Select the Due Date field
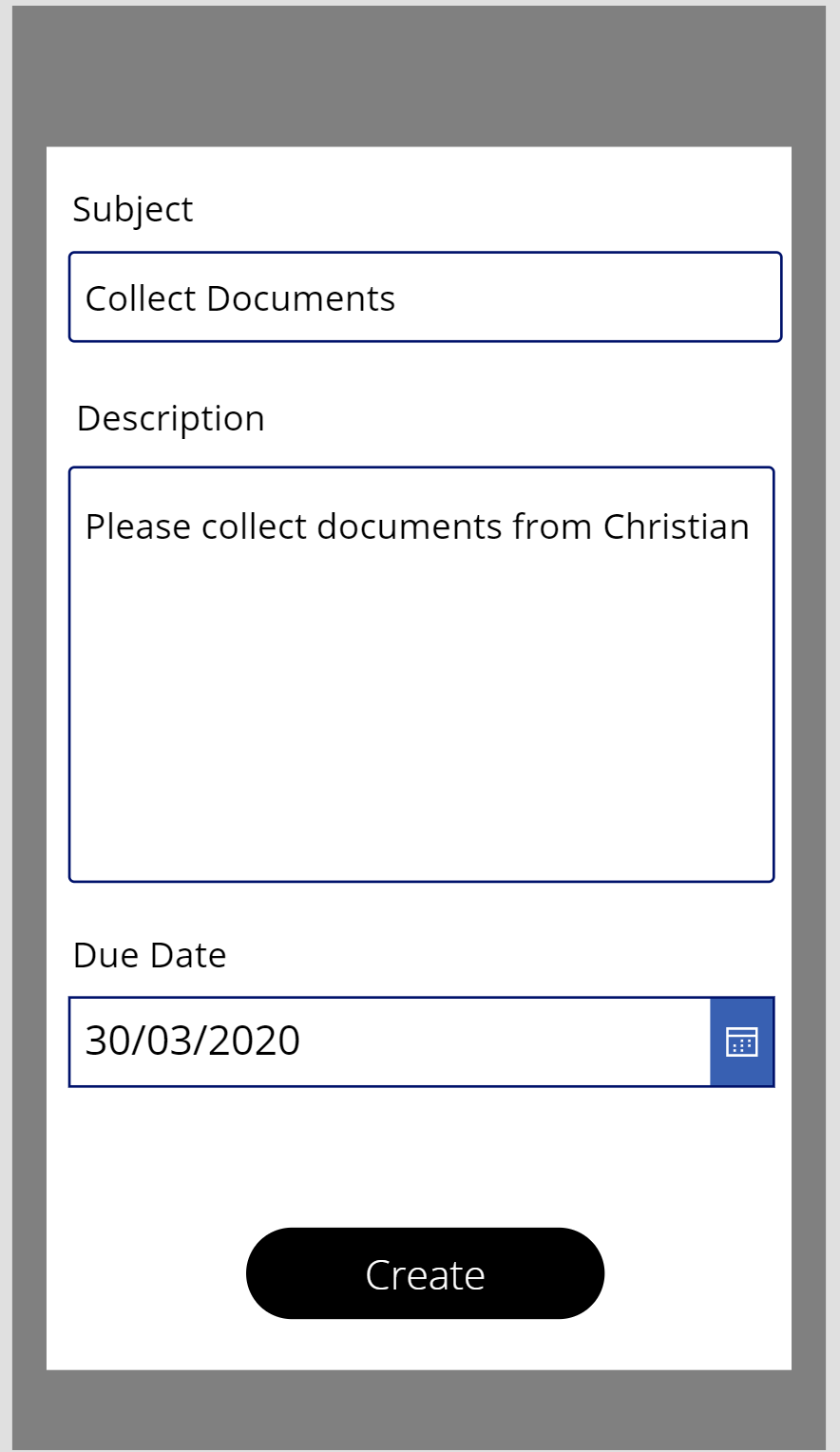 pos(390,1041)
